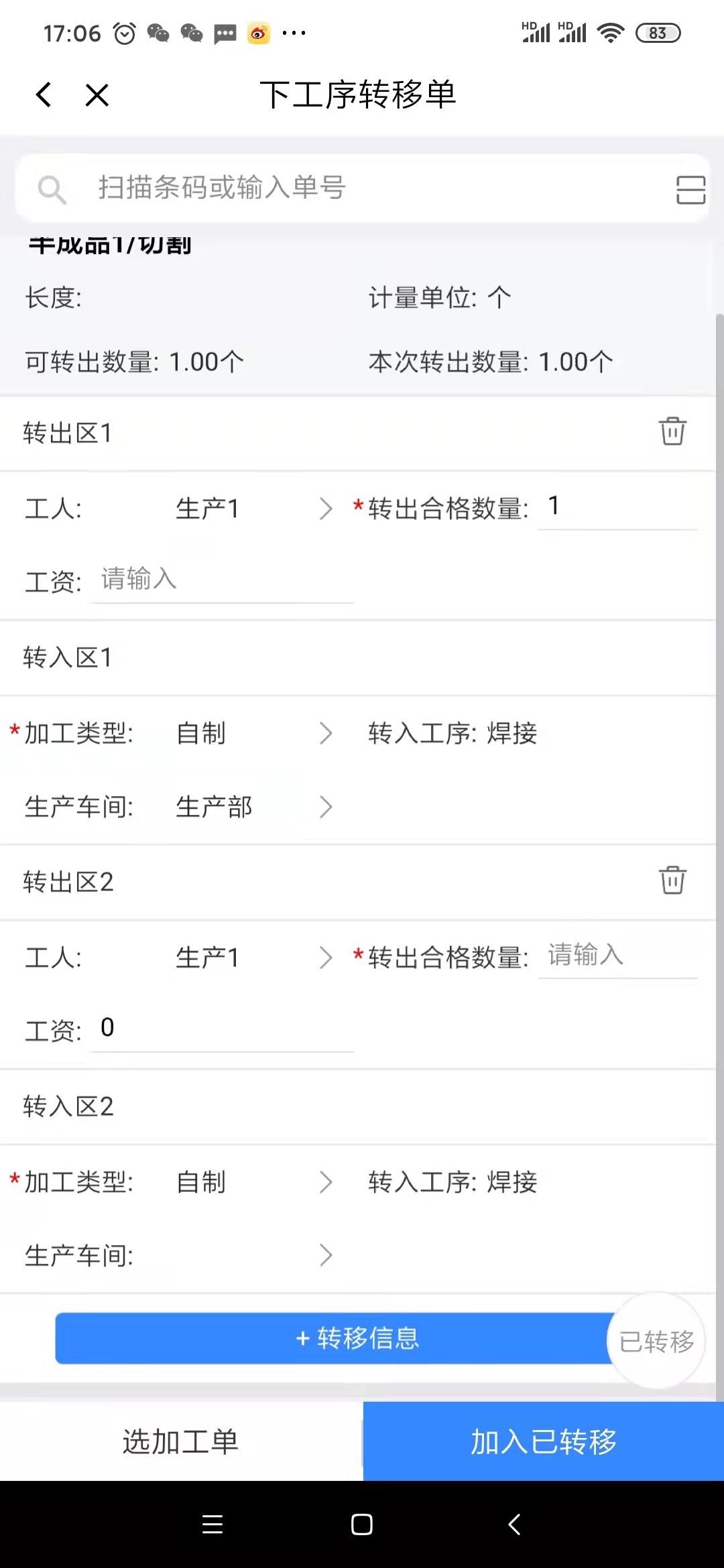The width and height of the screenshot is (724, 1568).
Task: Delete 转出区2 with its trash icon
Action: pyautogui.click(x=672, y=880)
